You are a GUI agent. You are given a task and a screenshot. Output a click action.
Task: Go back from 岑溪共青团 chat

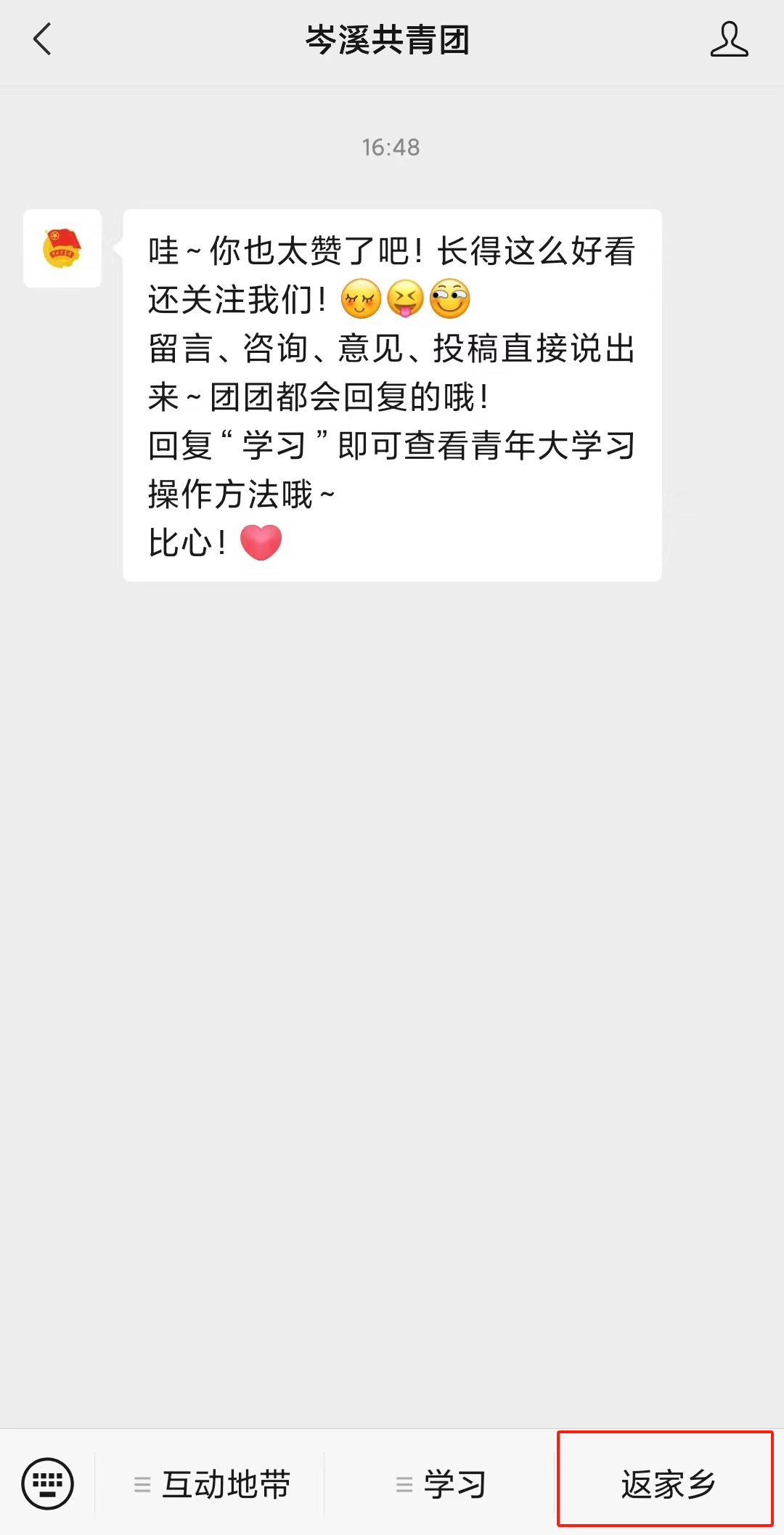43,39
